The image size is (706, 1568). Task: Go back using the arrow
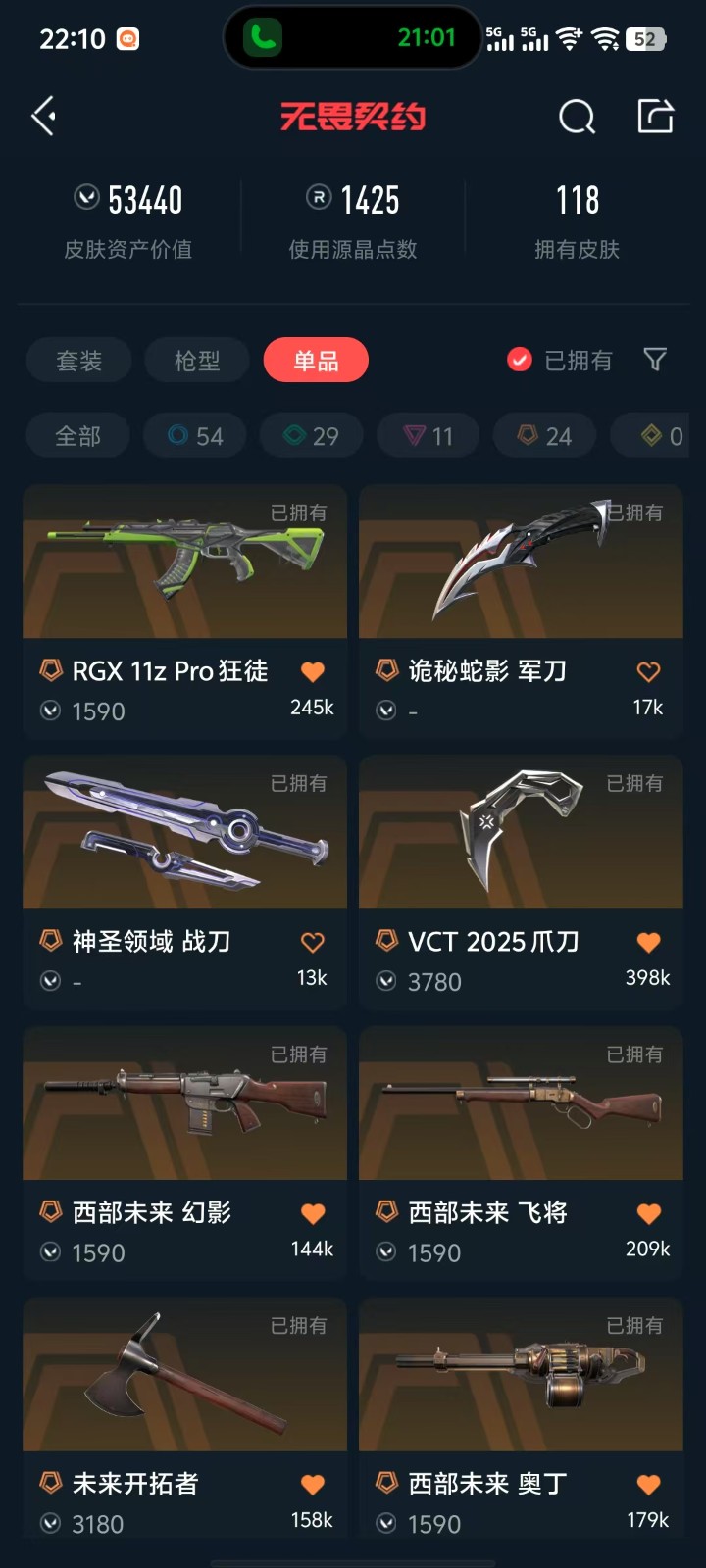coord(44,117)
